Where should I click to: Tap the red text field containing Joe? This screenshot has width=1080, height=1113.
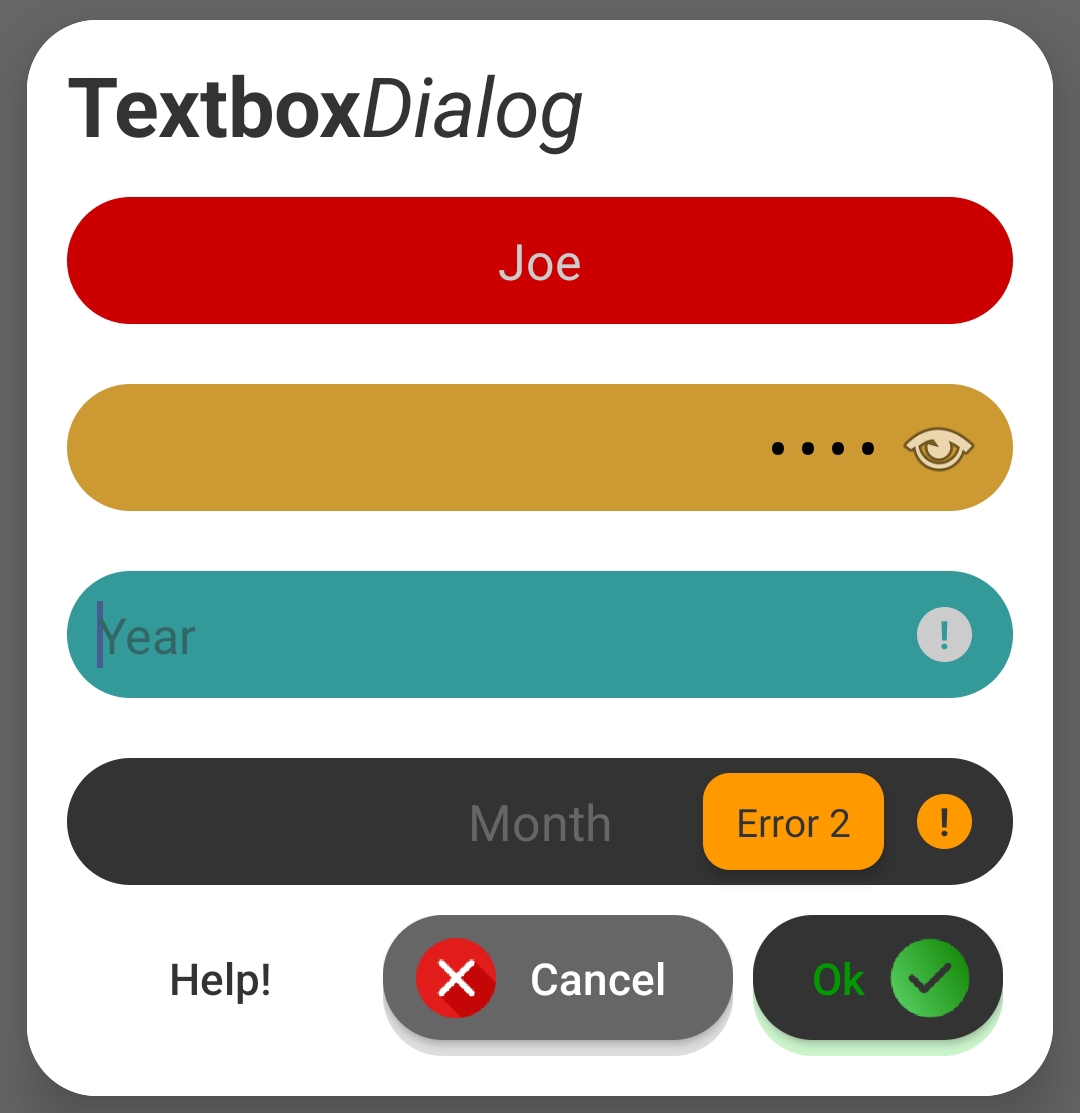(539, 261)
